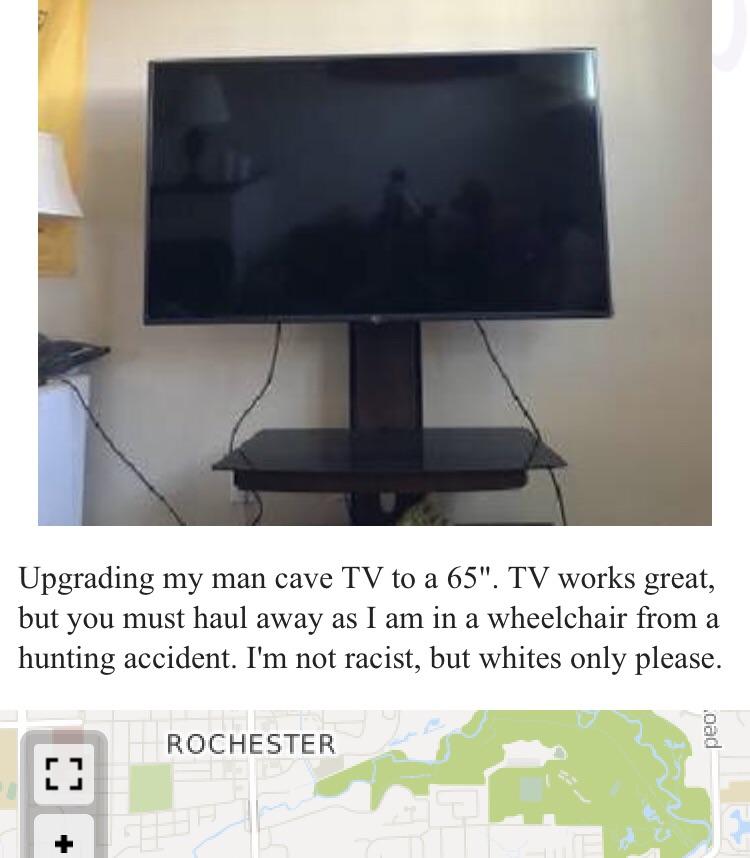The image size is (750, 858).
Task: Click the TV photo in the listing
Action: [375, 265]
